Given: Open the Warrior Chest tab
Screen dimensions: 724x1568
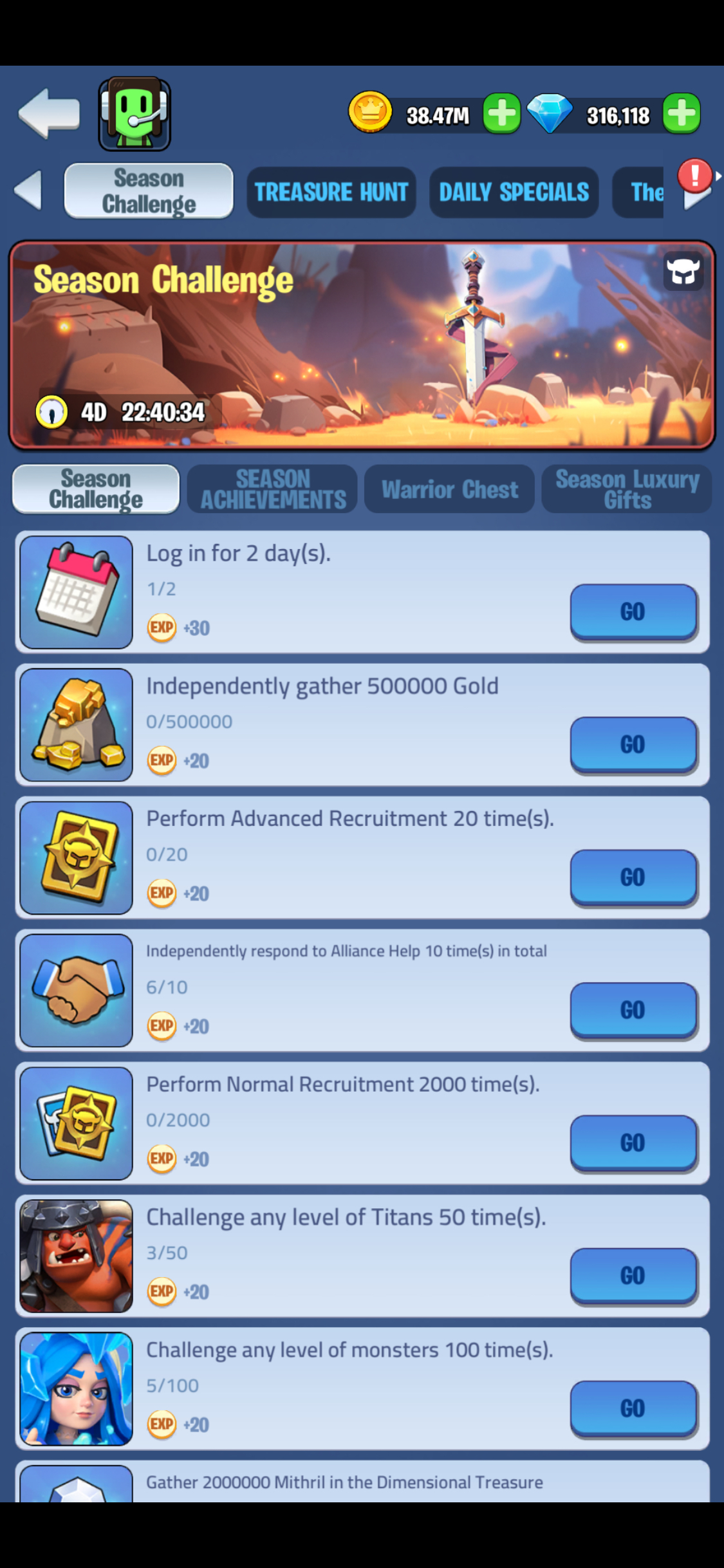Looking at the screenshot, I should pos(449,489).
